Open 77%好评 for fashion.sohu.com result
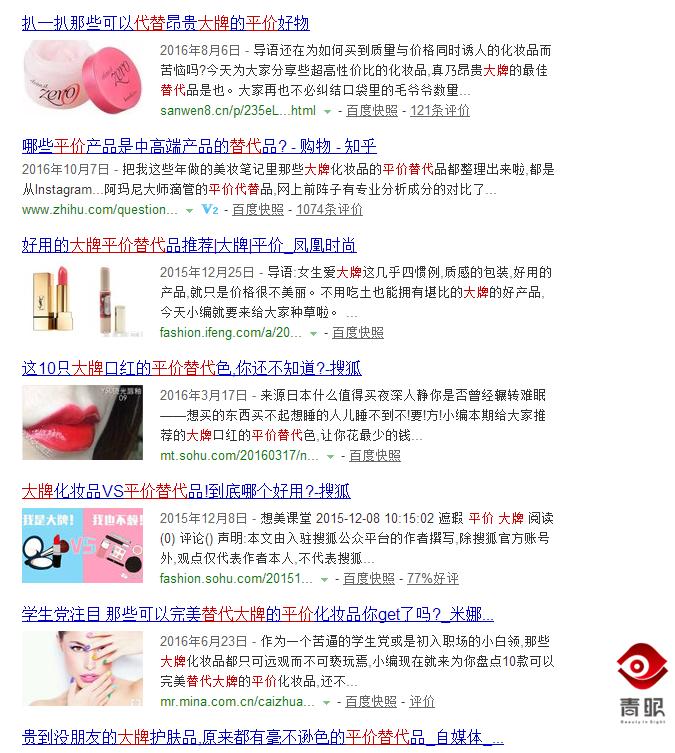This screenshot has width=675, height=753. click(432, 578)
